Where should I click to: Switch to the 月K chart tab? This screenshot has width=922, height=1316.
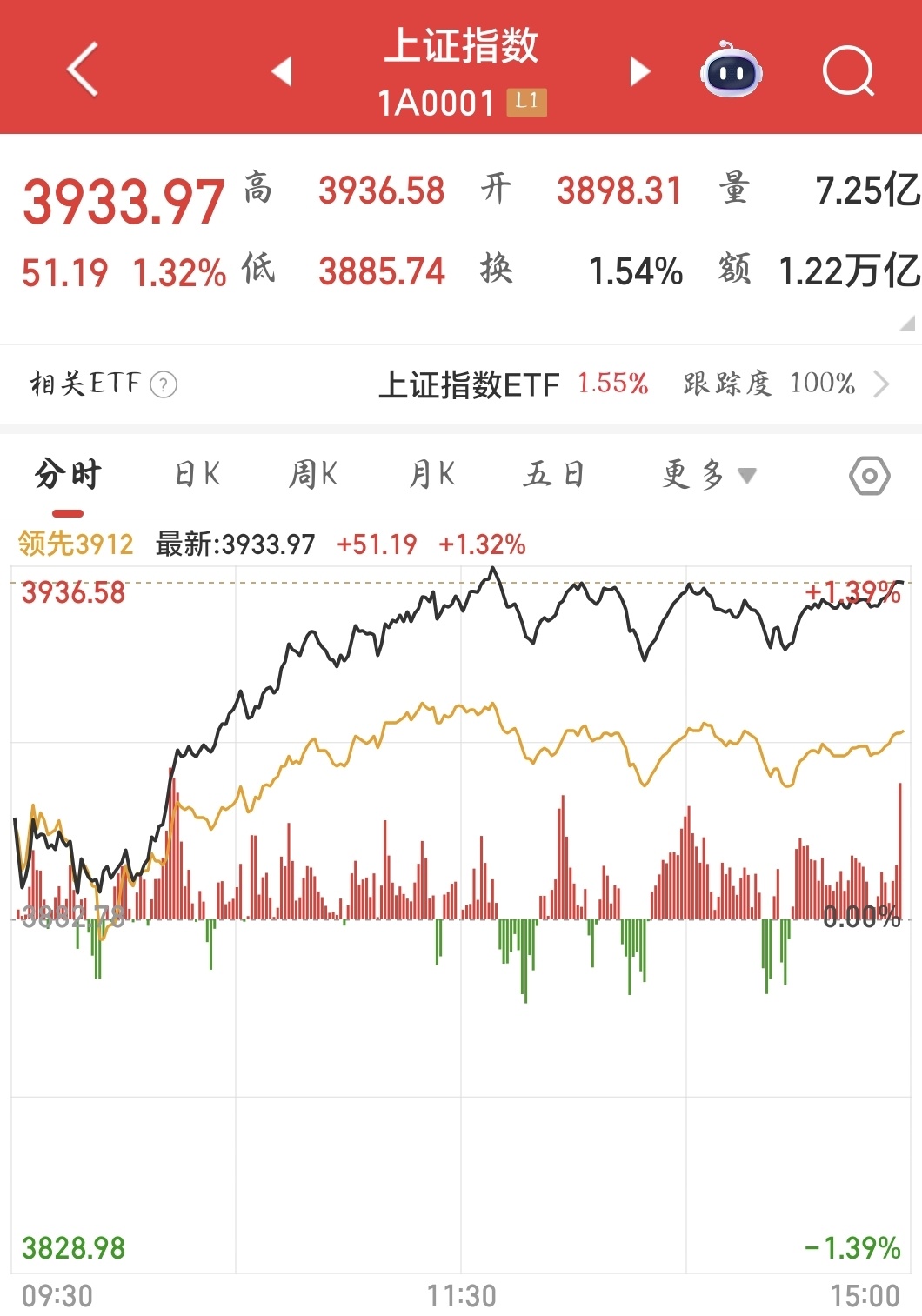432,475
